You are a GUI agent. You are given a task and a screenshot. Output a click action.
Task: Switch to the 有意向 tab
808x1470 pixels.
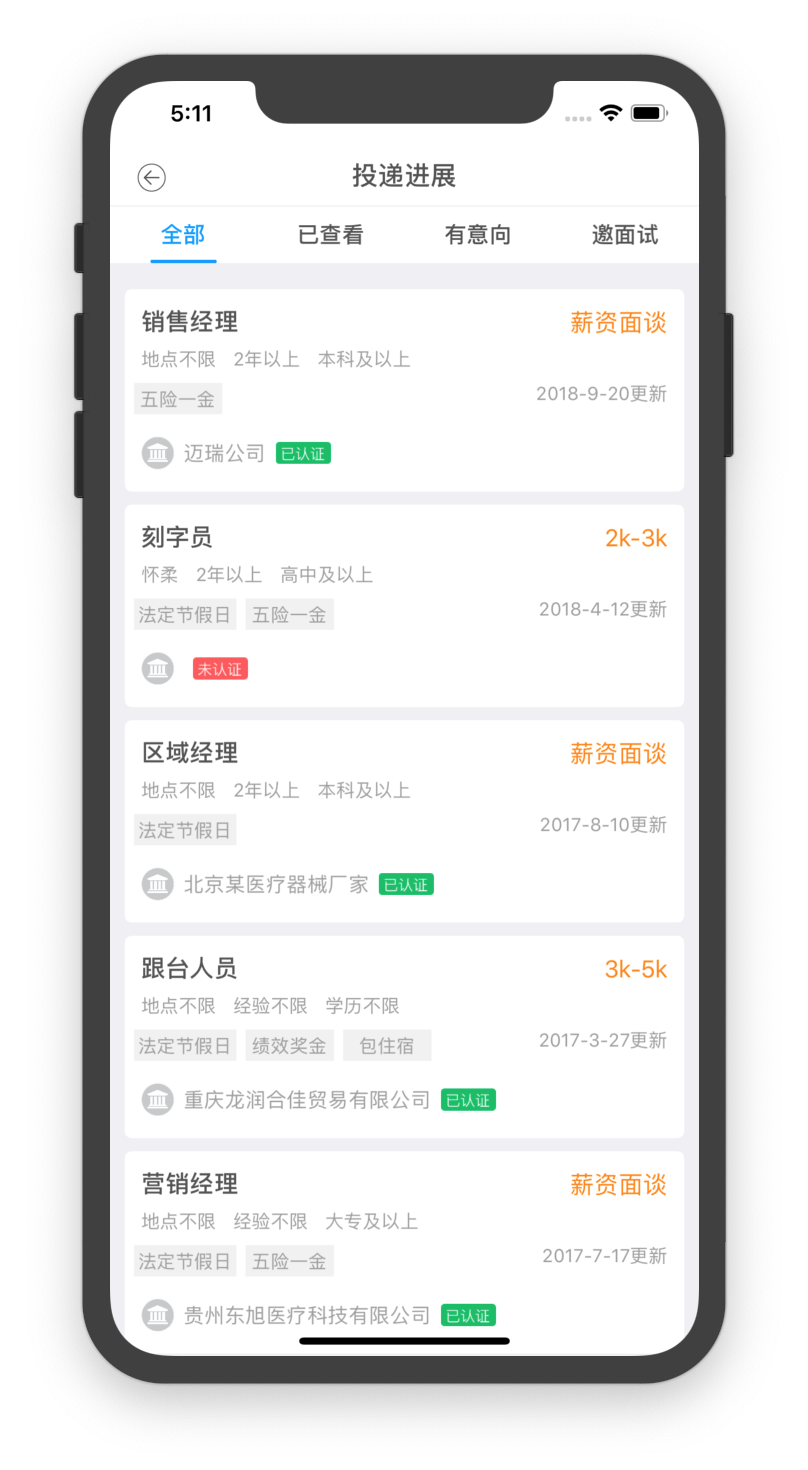pos(478,235)
